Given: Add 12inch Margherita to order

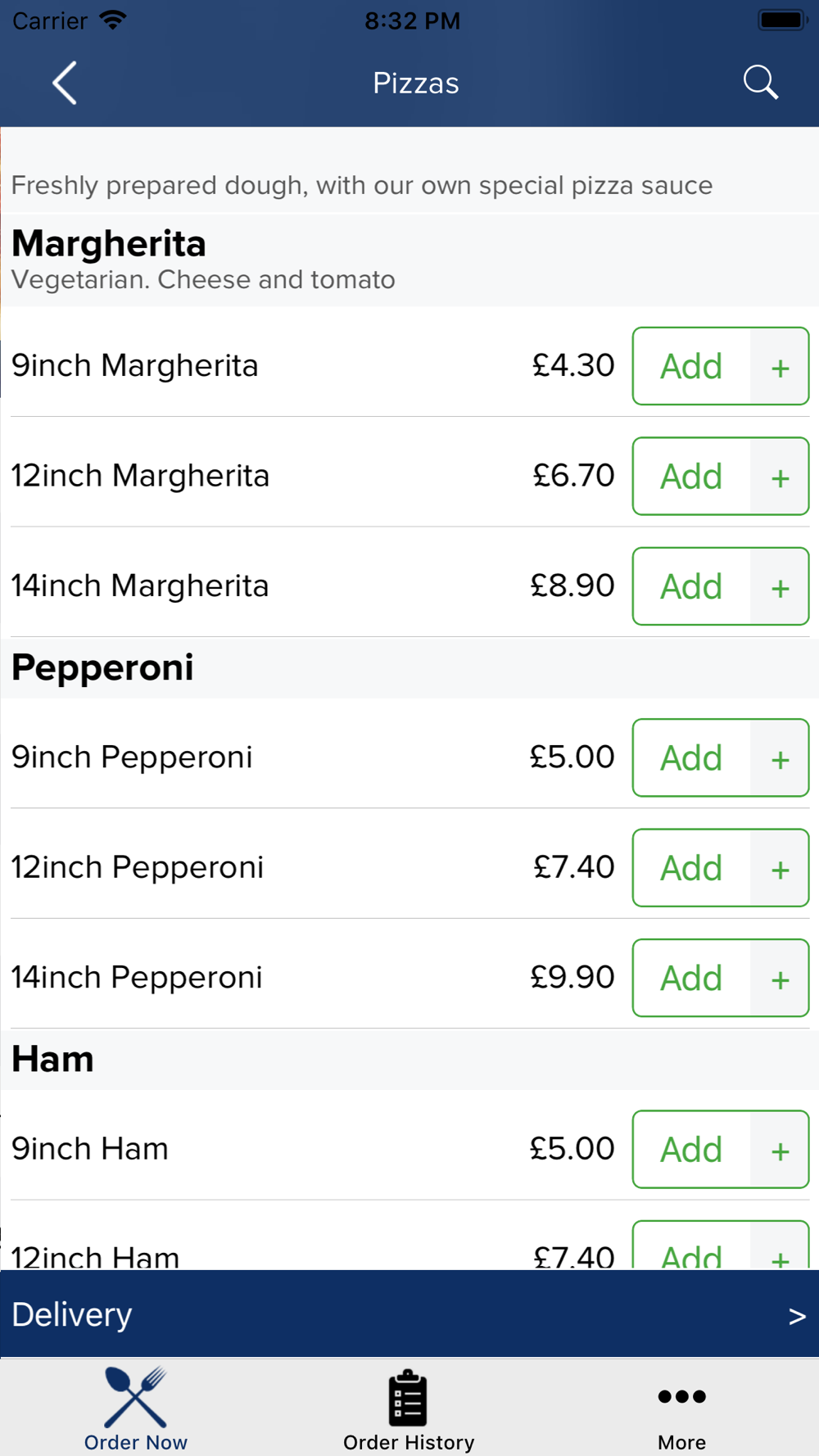Looking at the screenshot, I should tap(721, 476).
